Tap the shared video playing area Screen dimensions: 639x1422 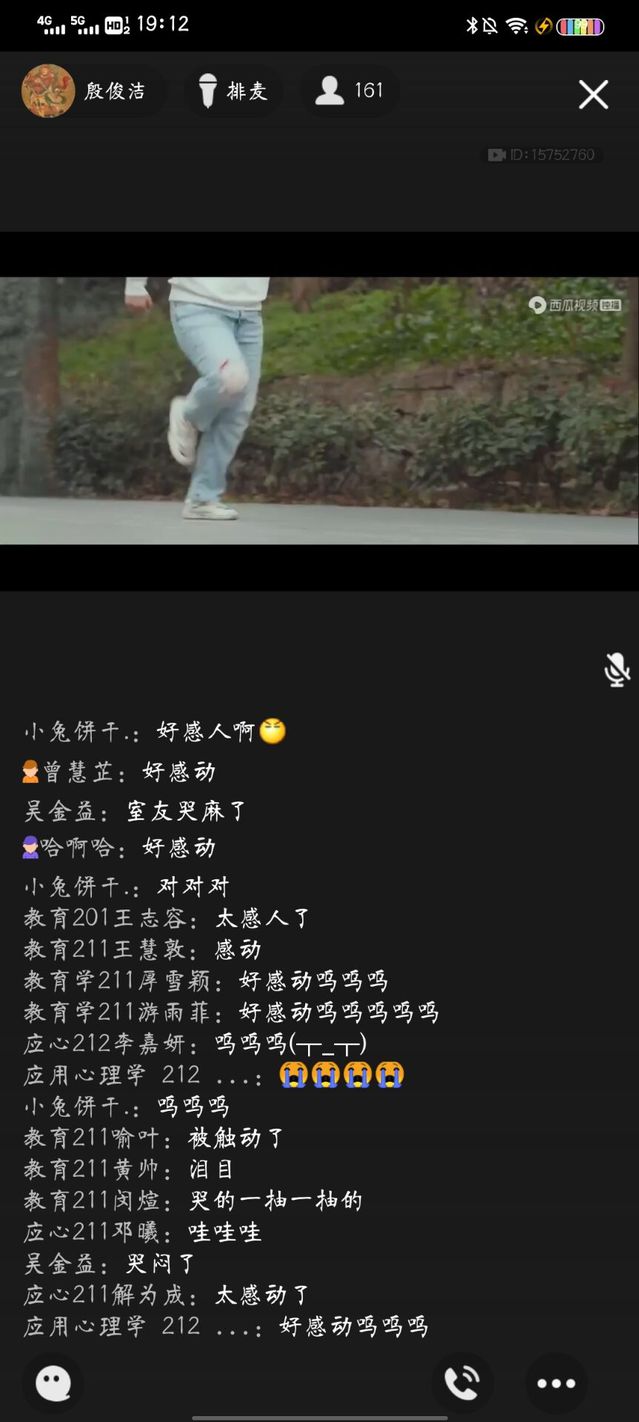319,410
